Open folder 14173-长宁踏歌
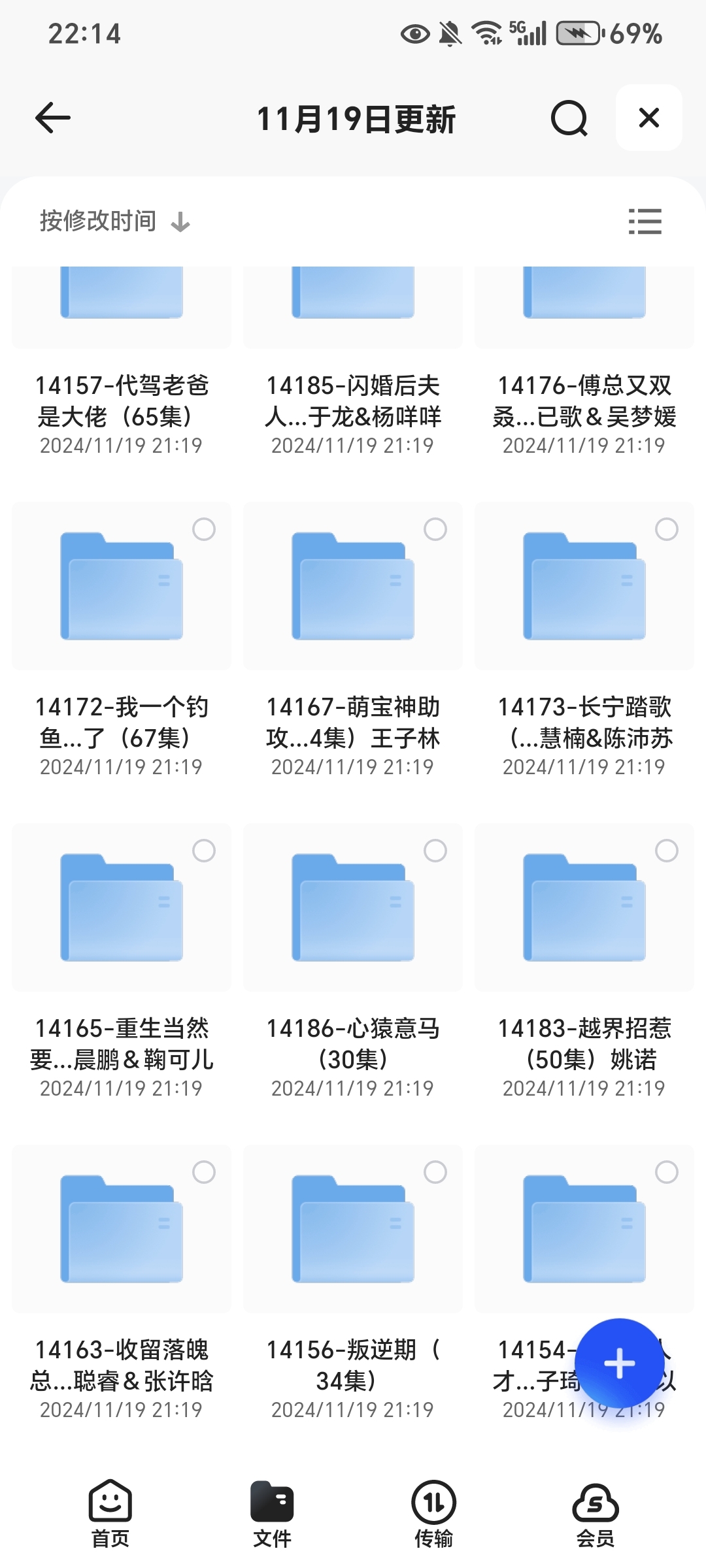706x1568 pixels. pos(584,640)
